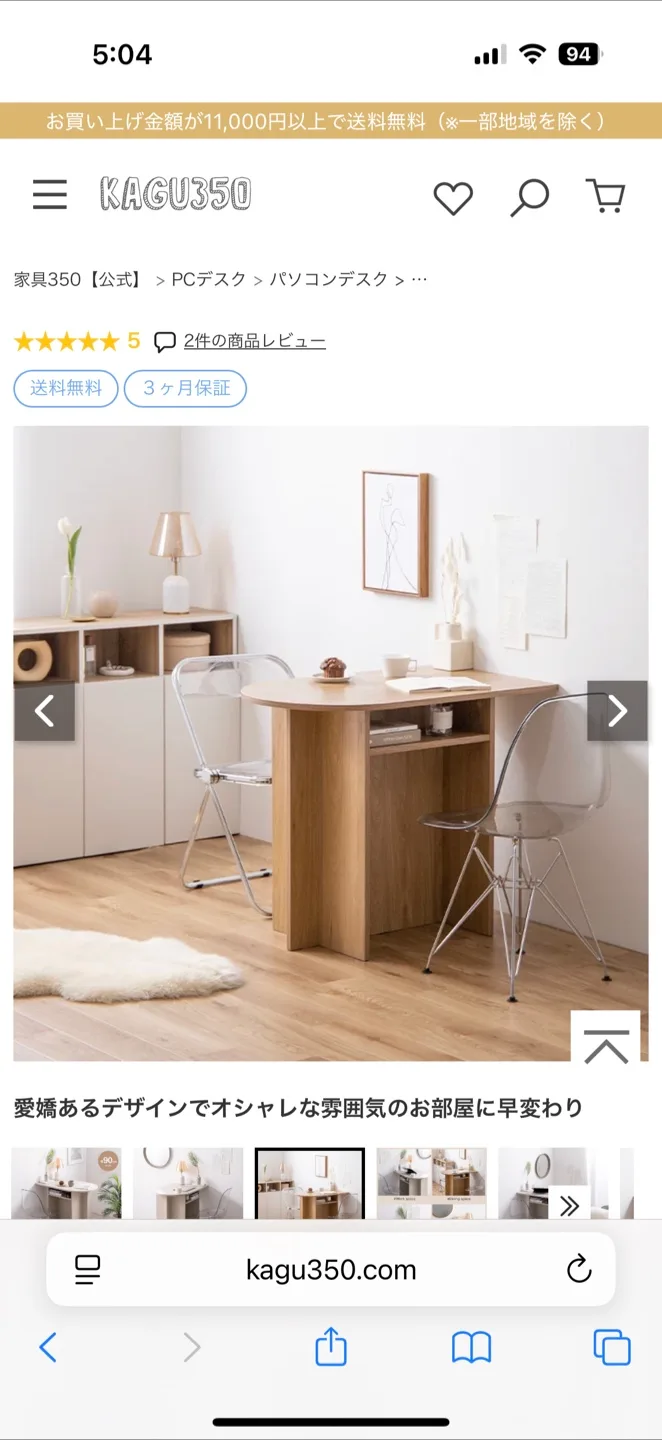Reload the kagu350.com page
Screen dimensions: 662x1440
(579, 1270)
